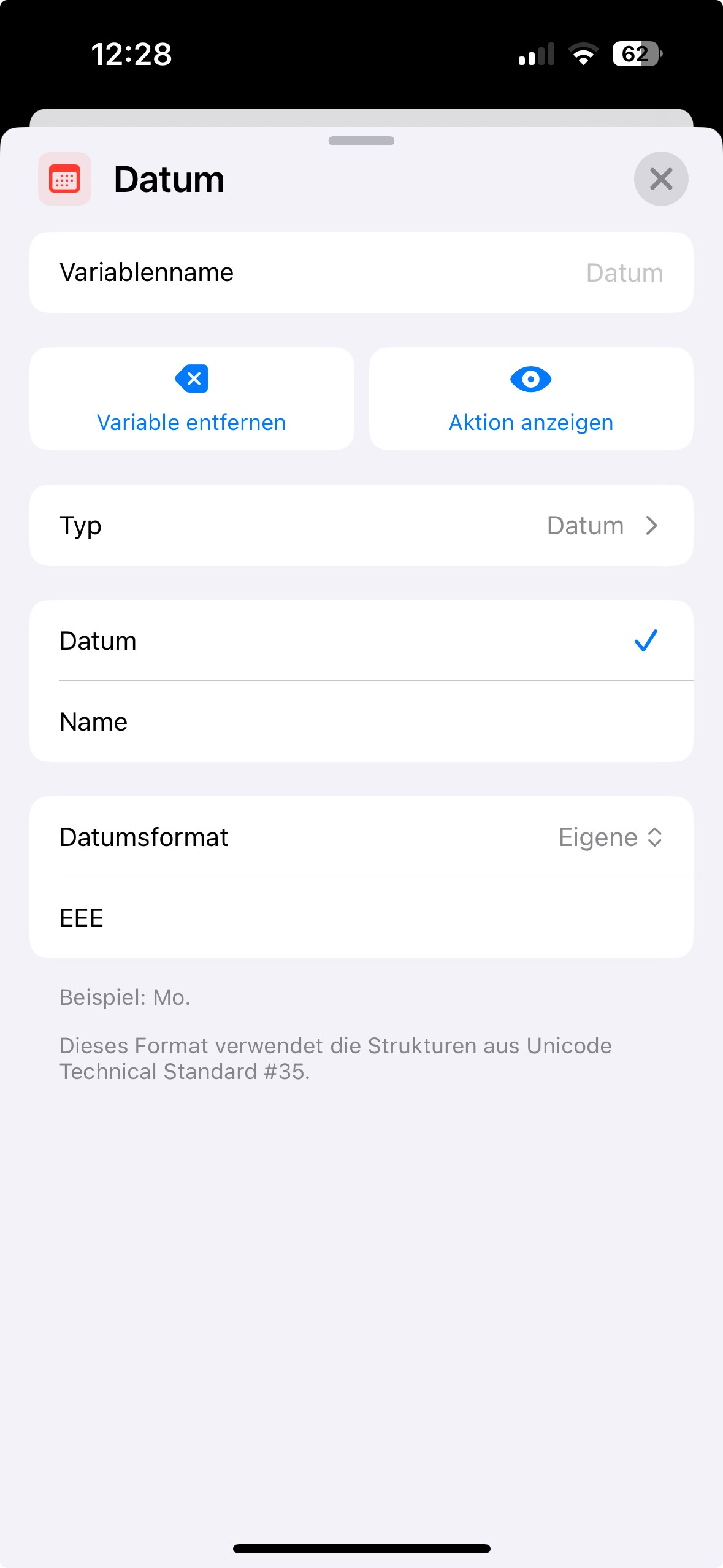Tap Aktion anzeigen button
The width and height of the screenshot is (723, 1568).
point(530,399)
